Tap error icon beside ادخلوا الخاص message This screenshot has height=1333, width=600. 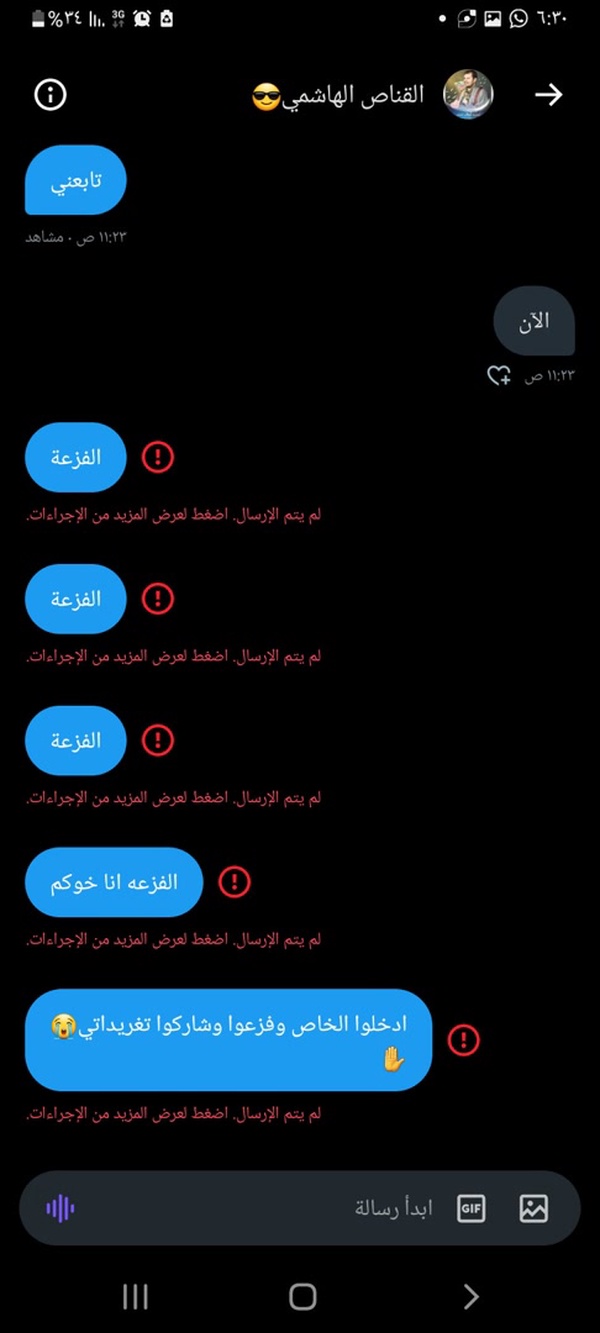[463, 1040]
